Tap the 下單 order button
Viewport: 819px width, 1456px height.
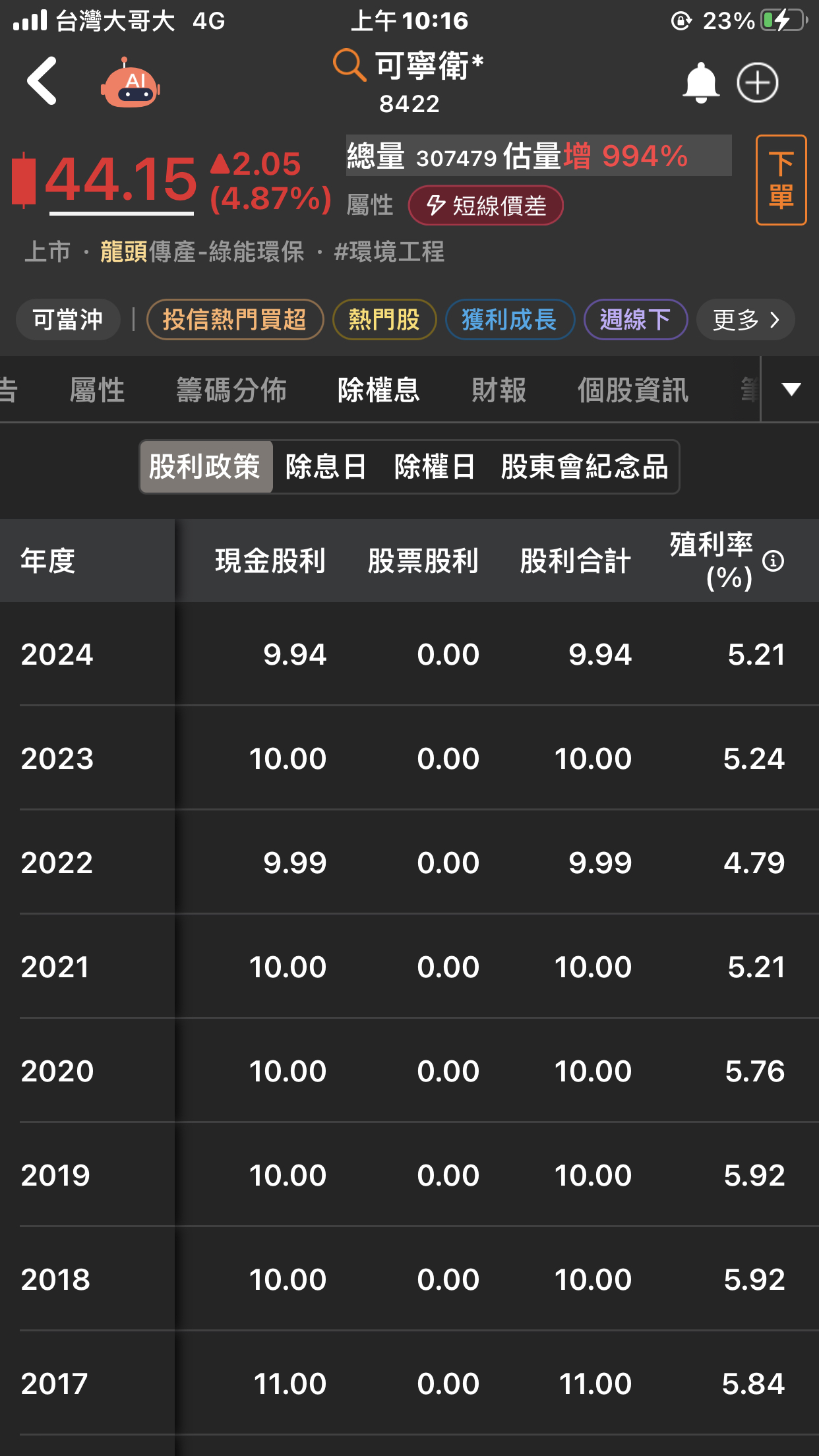[781, 179]
